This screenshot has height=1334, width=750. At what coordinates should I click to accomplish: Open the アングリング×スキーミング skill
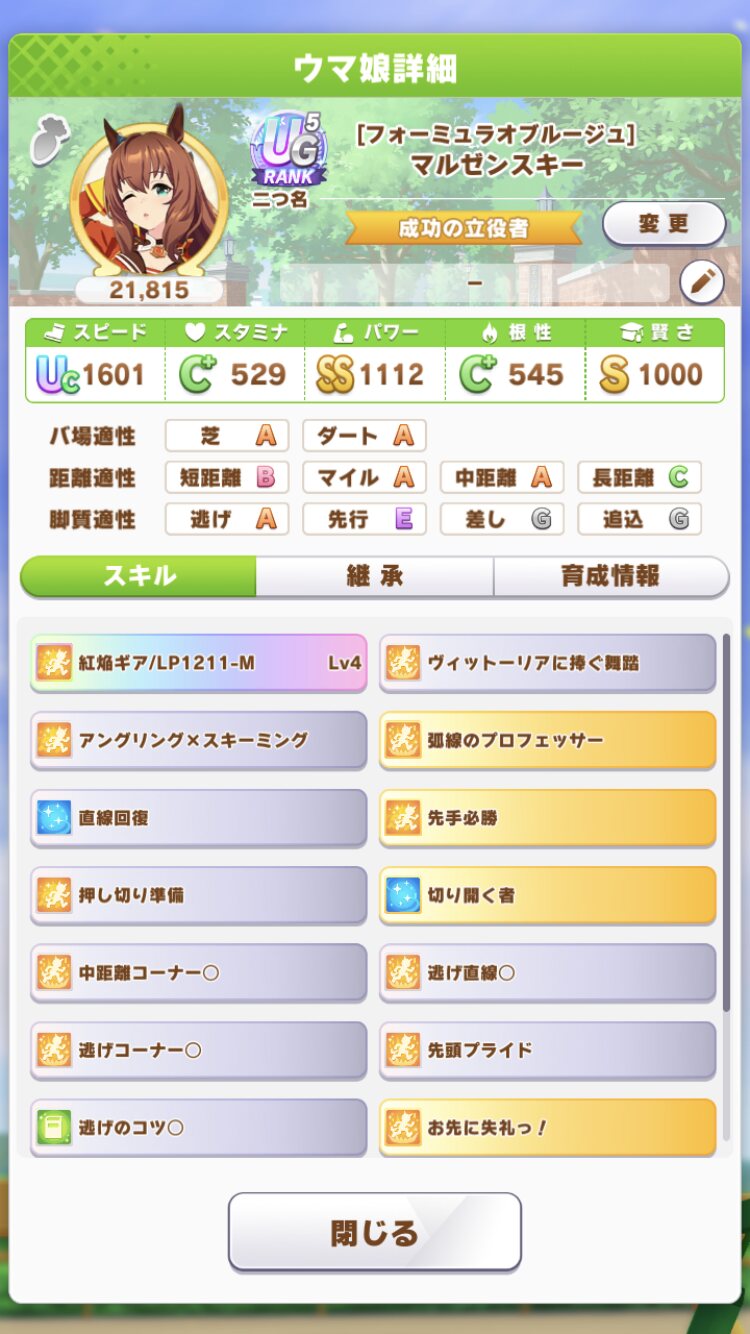[x=199, y=740]
